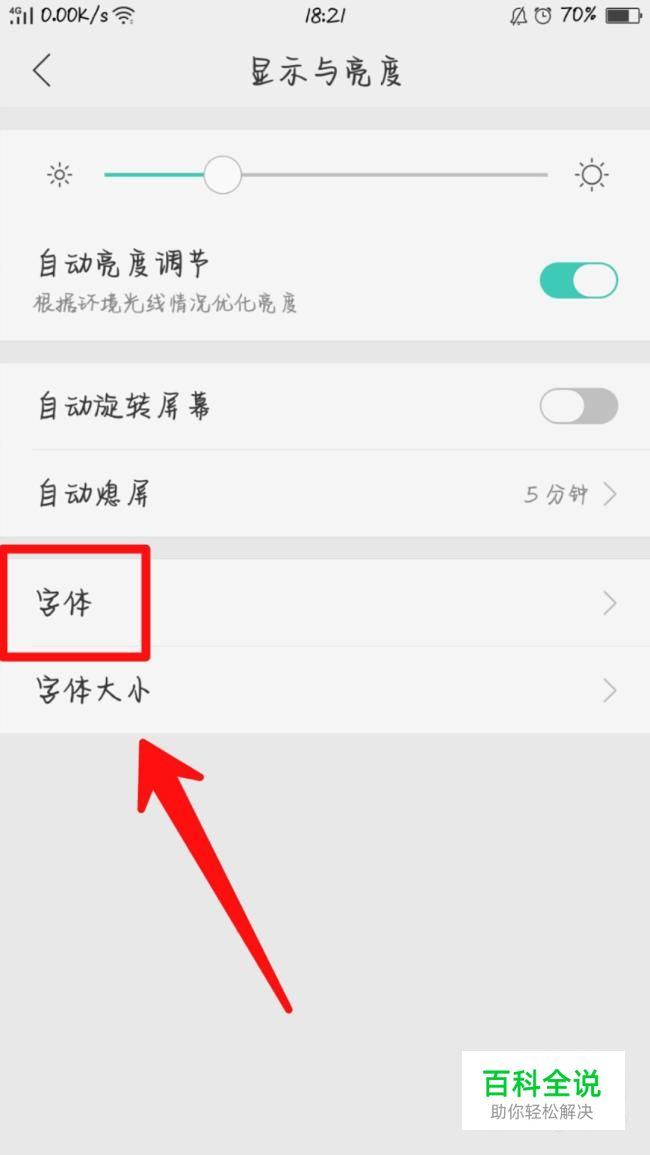This screenshot has height=1155, width=650.
Task: Open the 字体 font setting
Action: [325, 603]
